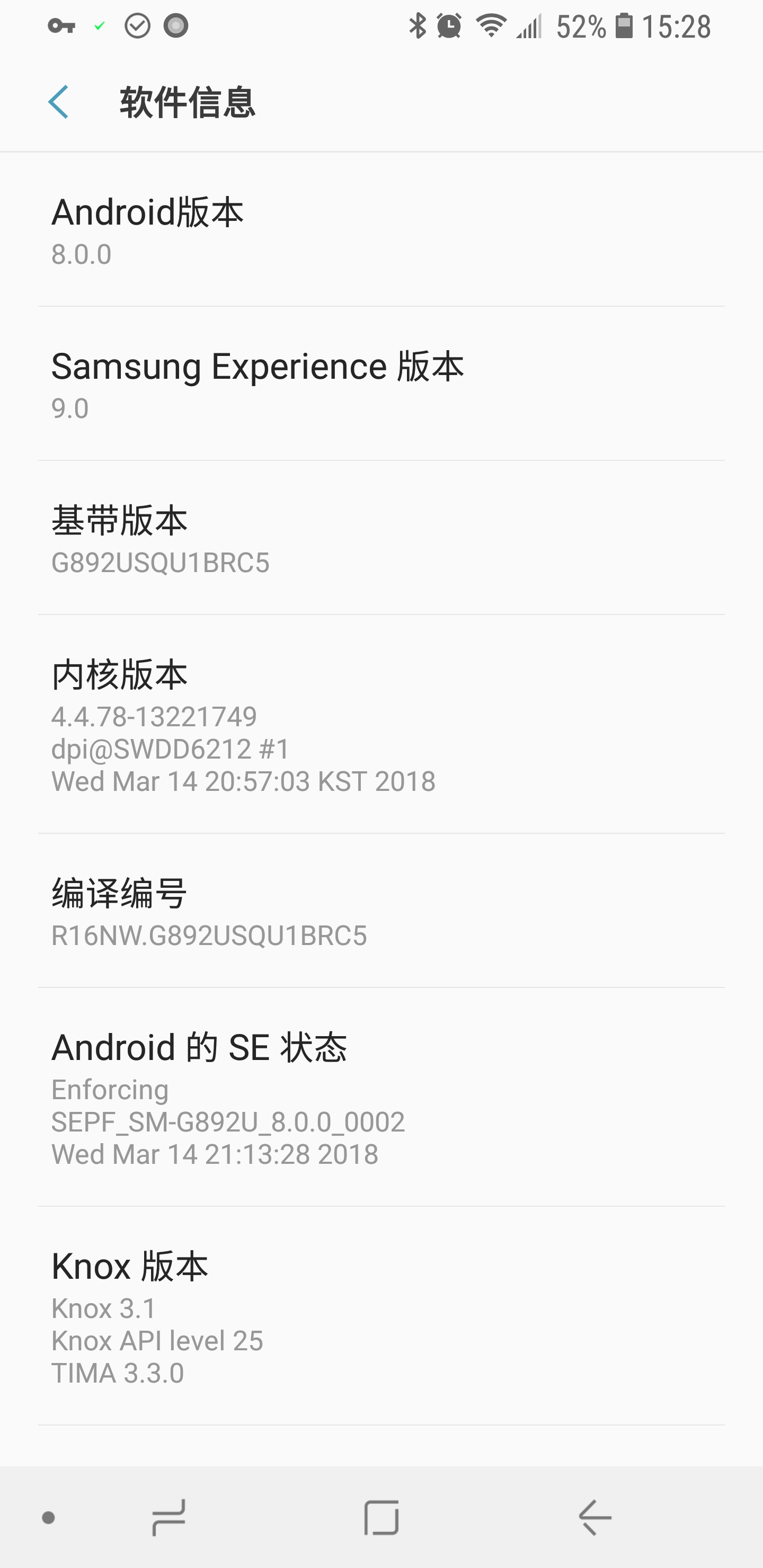Go back from the 软件信息 page

pos(59,102)
